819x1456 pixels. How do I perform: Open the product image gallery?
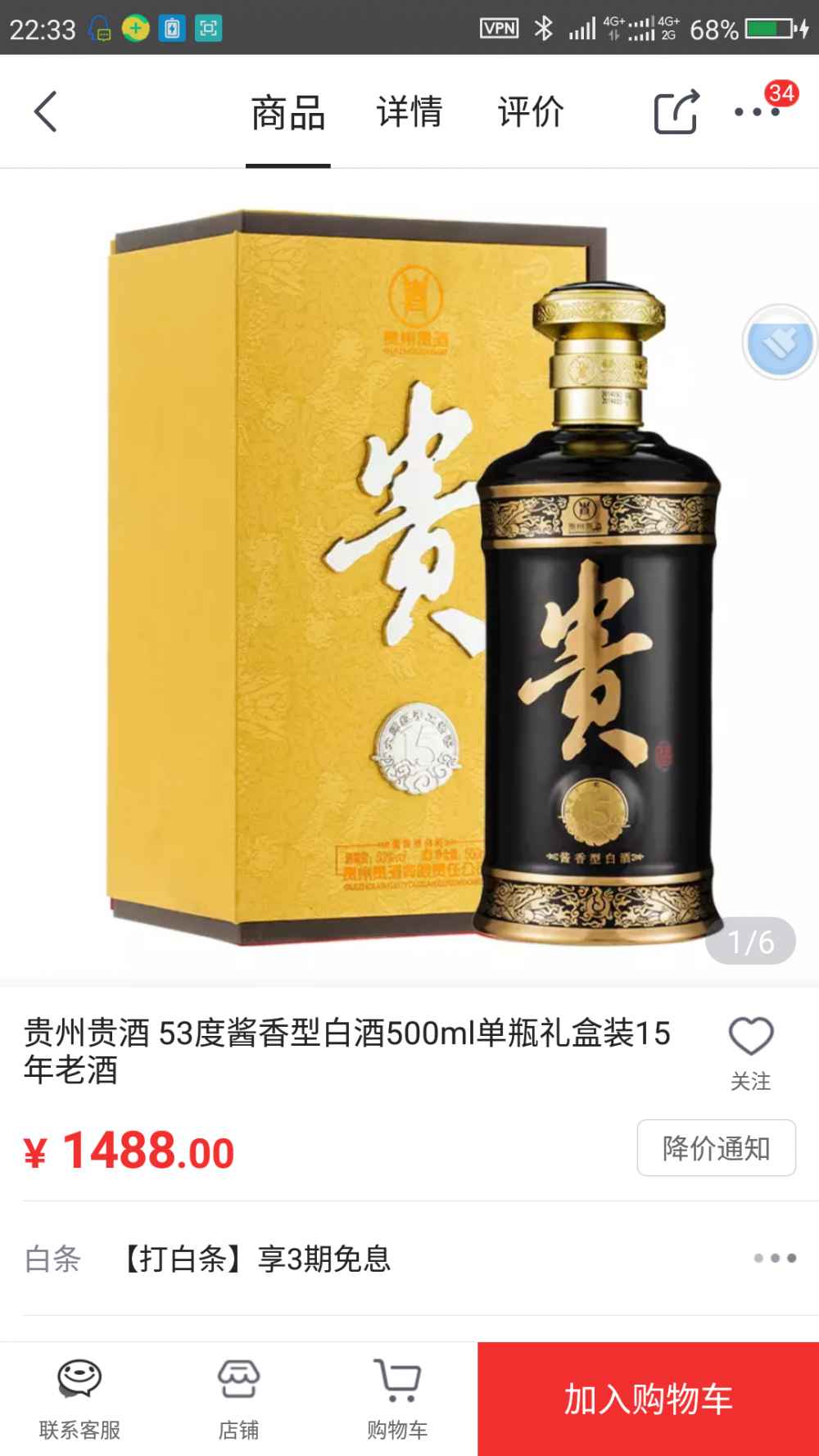point(409,573)
